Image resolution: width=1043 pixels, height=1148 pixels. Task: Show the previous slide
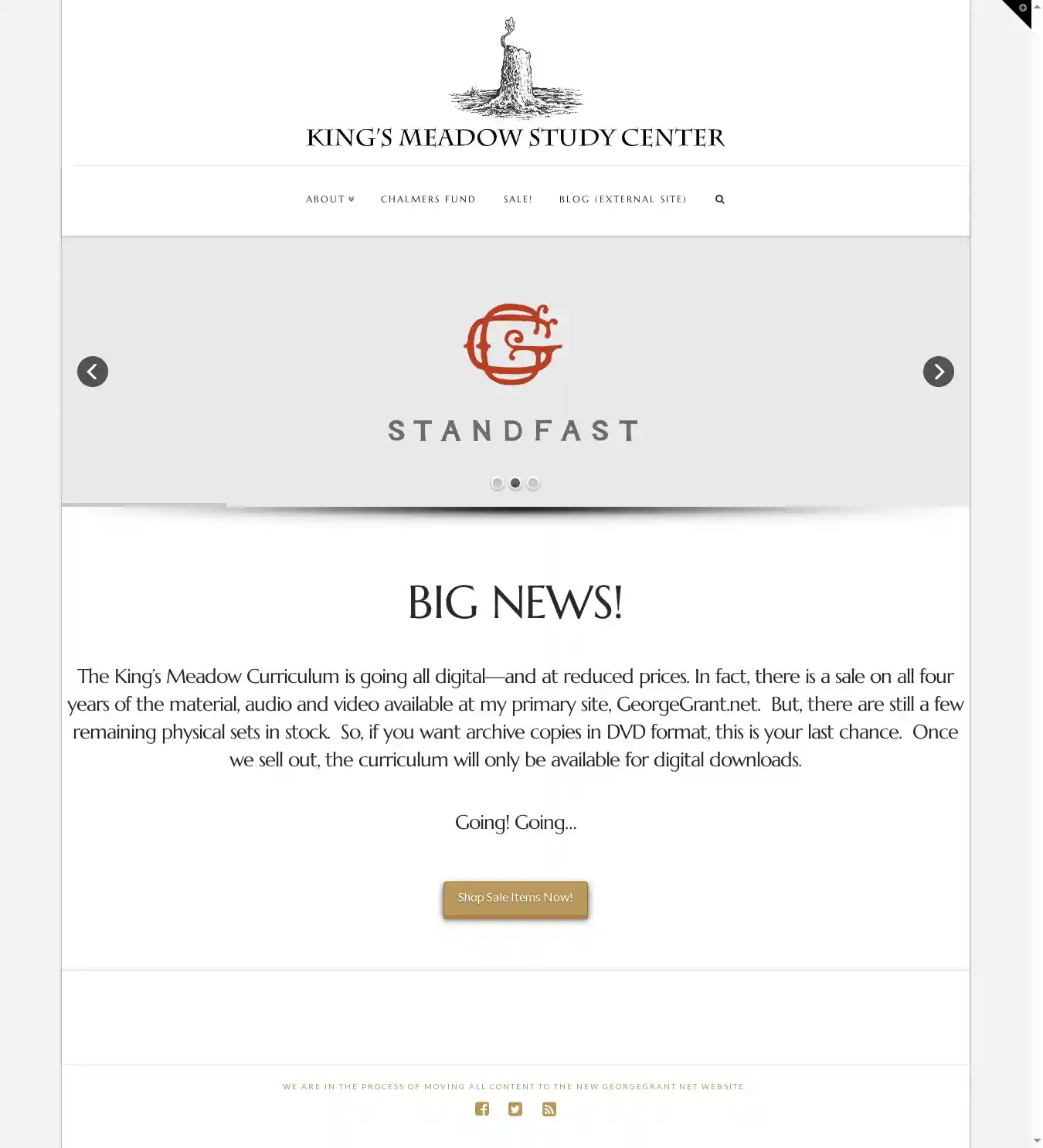pos(93,372)
